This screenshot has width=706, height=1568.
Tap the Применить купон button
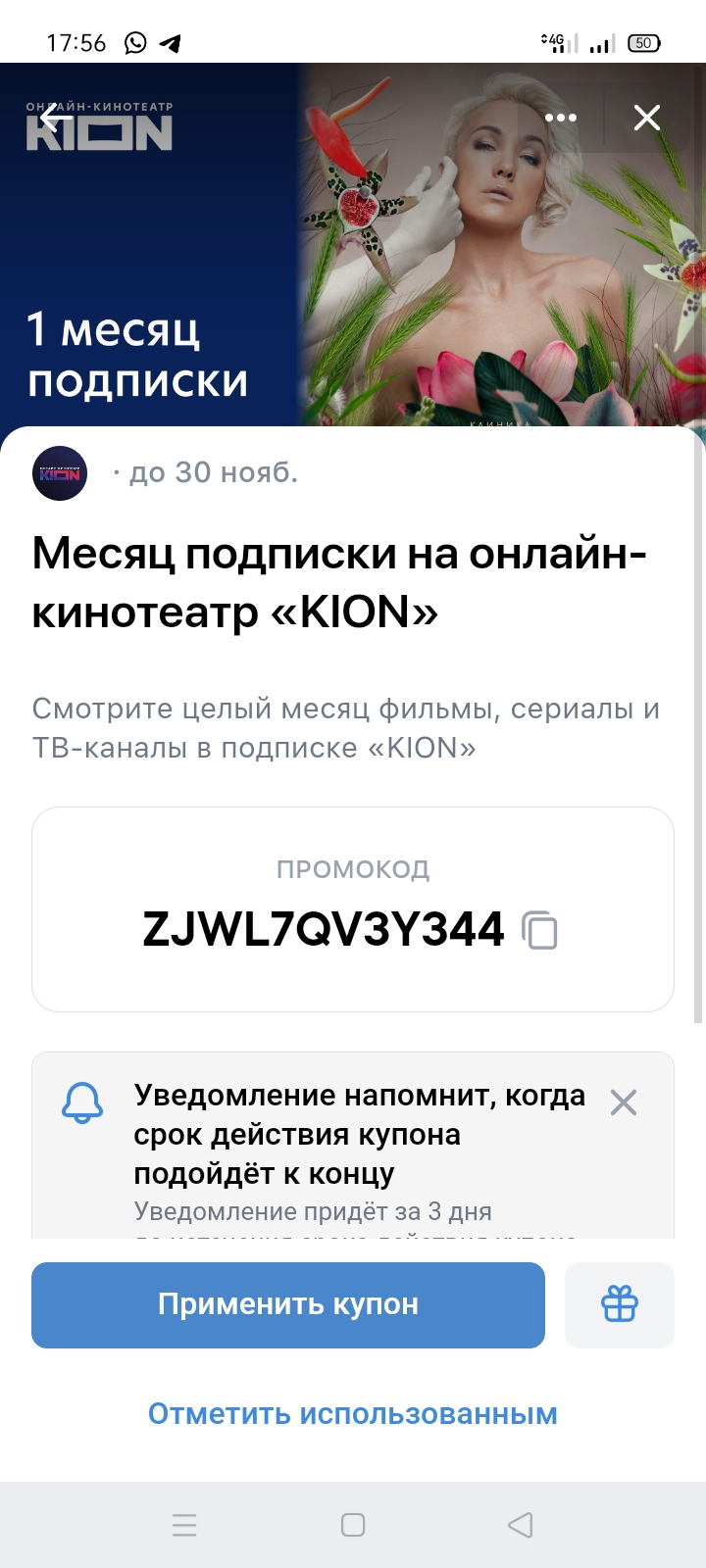pos(288,1304)
